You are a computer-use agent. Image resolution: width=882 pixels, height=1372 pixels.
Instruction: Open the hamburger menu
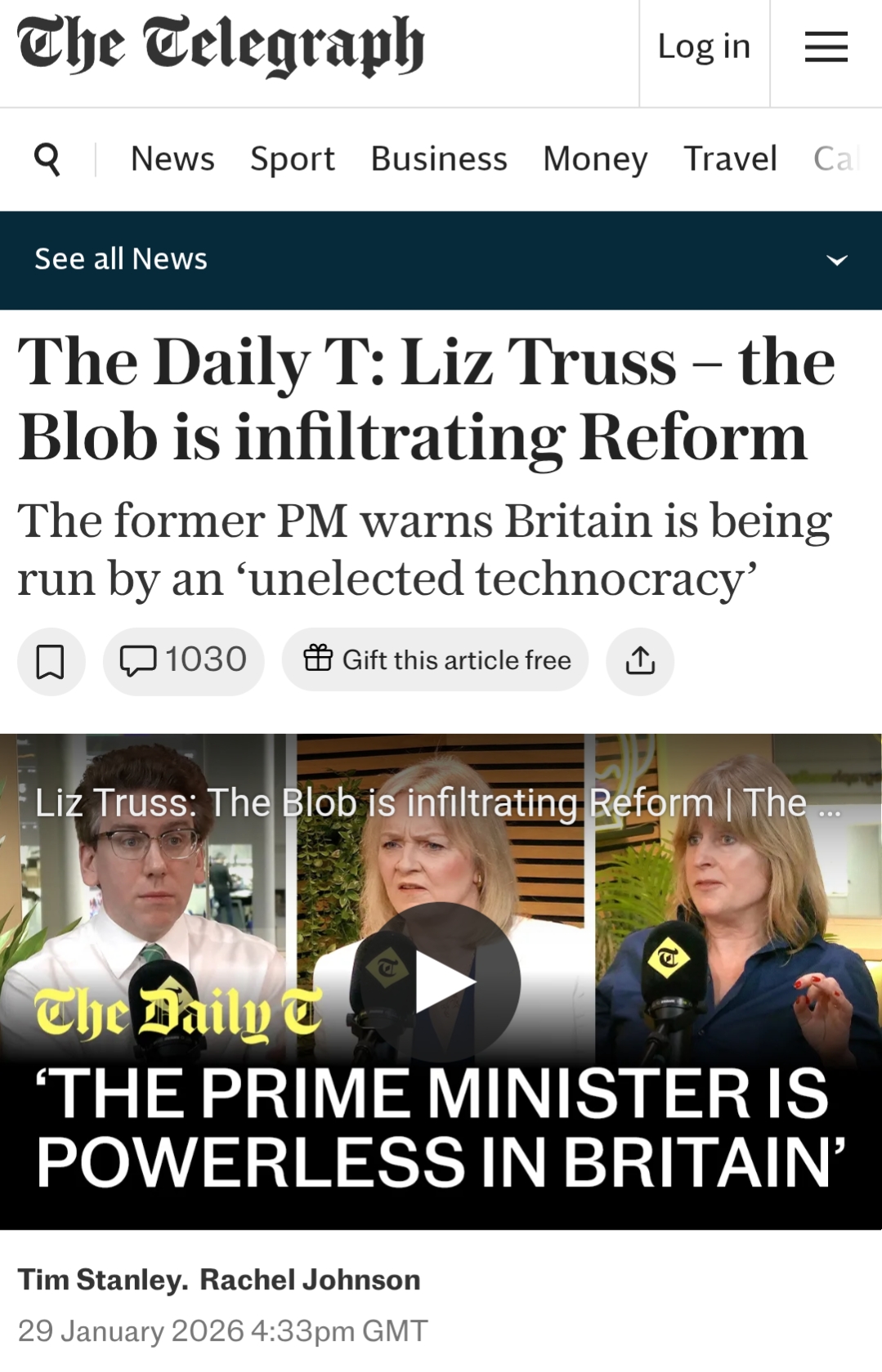(x=826, y=47)
